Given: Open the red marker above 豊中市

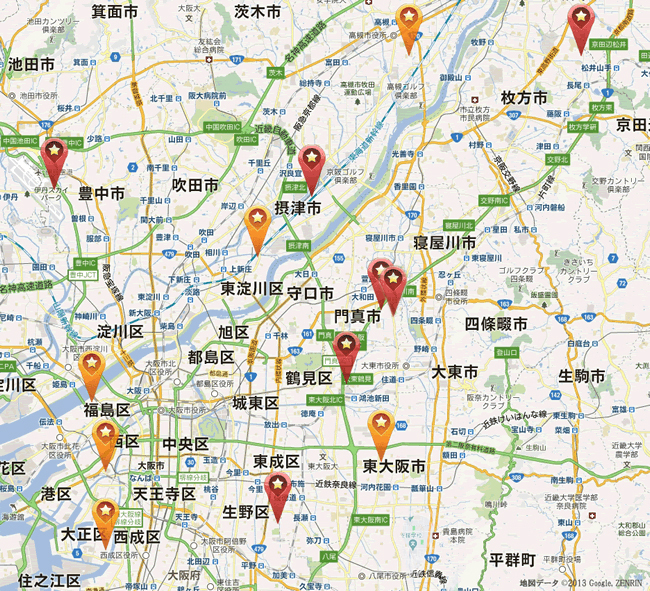Looking at the screenshot, I should click(54, 157).
